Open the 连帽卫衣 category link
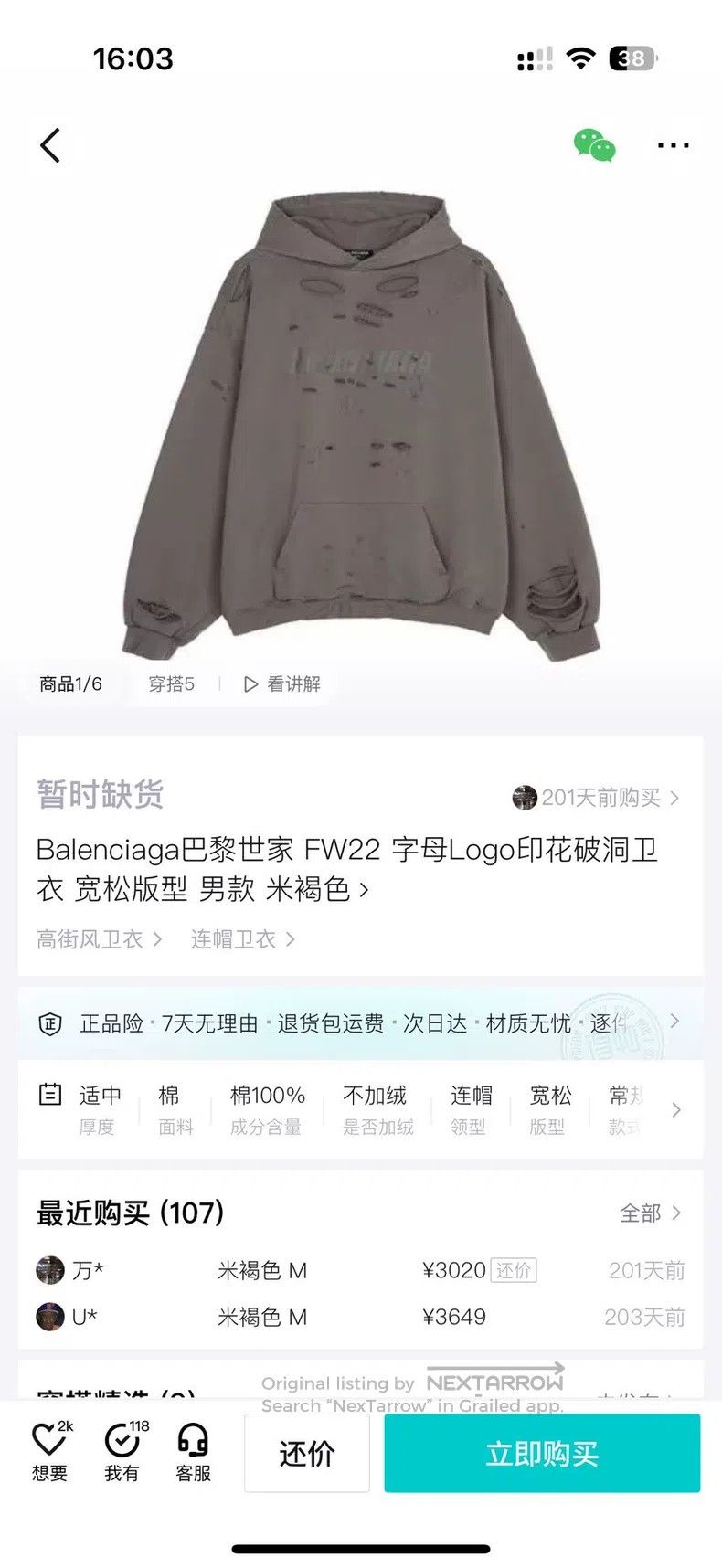This screenshot has width=722, height=1568. point(243,939)
